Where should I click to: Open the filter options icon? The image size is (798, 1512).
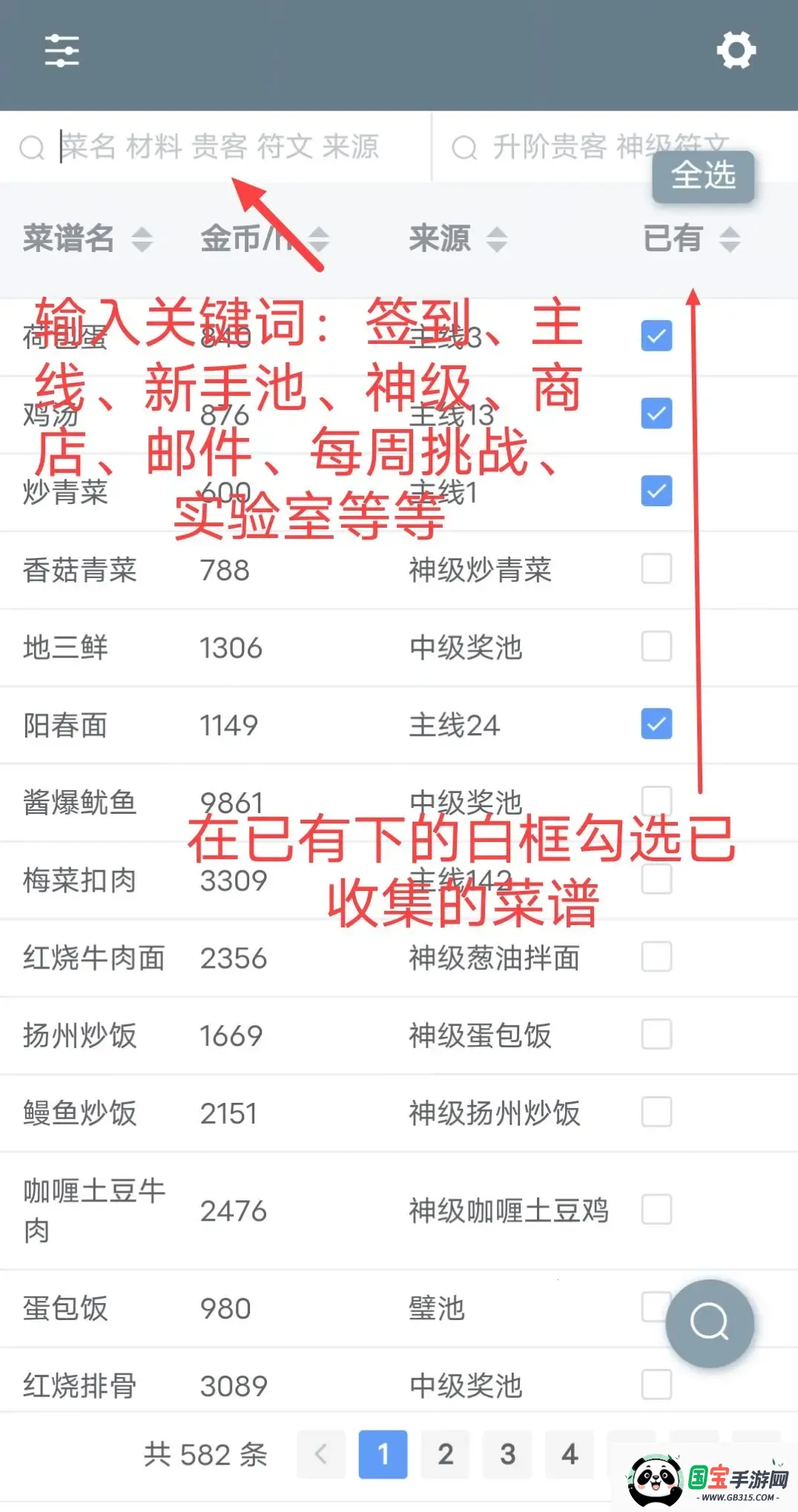(x=62, y=50)
